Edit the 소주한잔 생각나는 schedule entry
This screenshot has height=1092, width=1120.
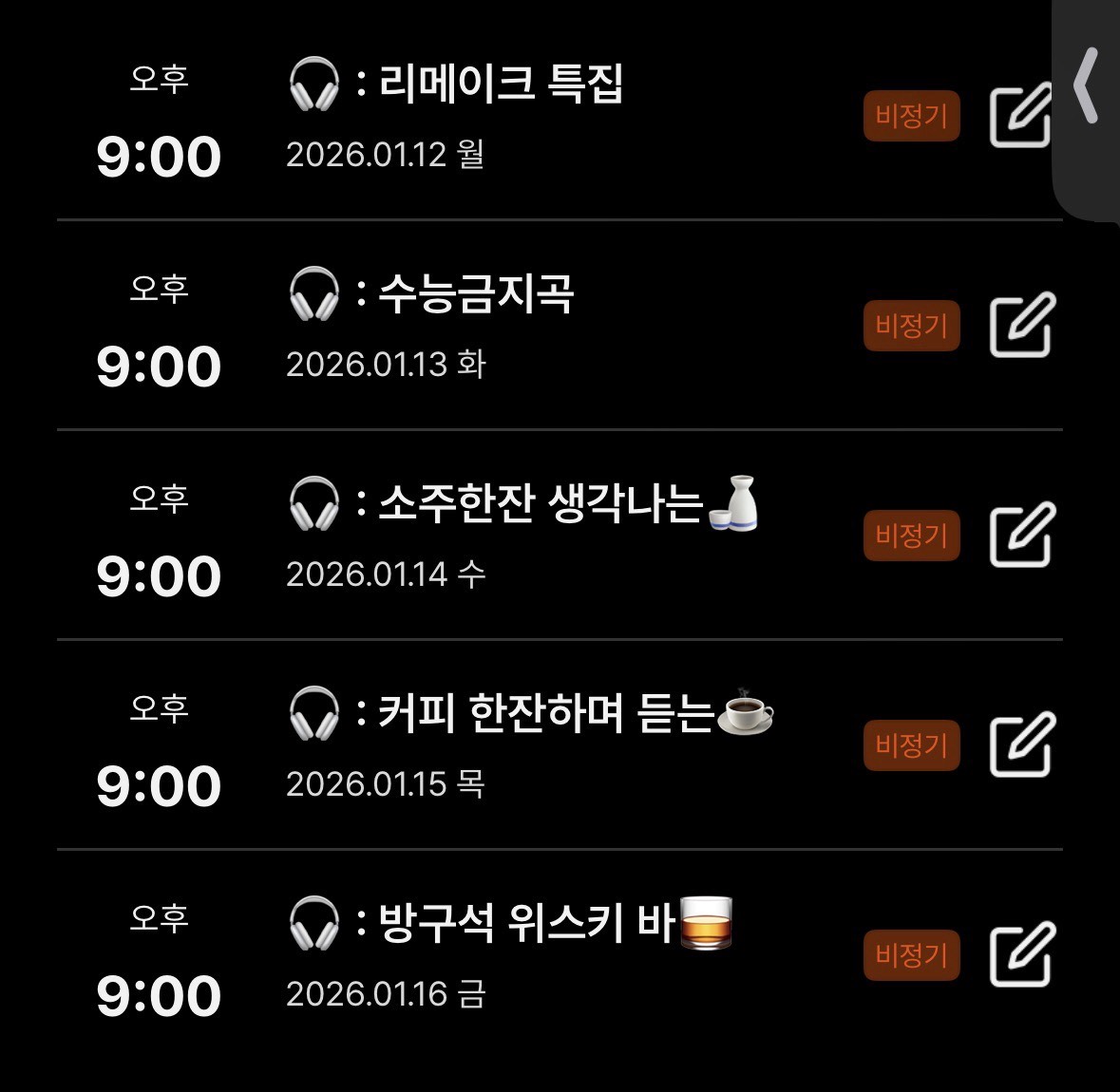point(1022,536)
